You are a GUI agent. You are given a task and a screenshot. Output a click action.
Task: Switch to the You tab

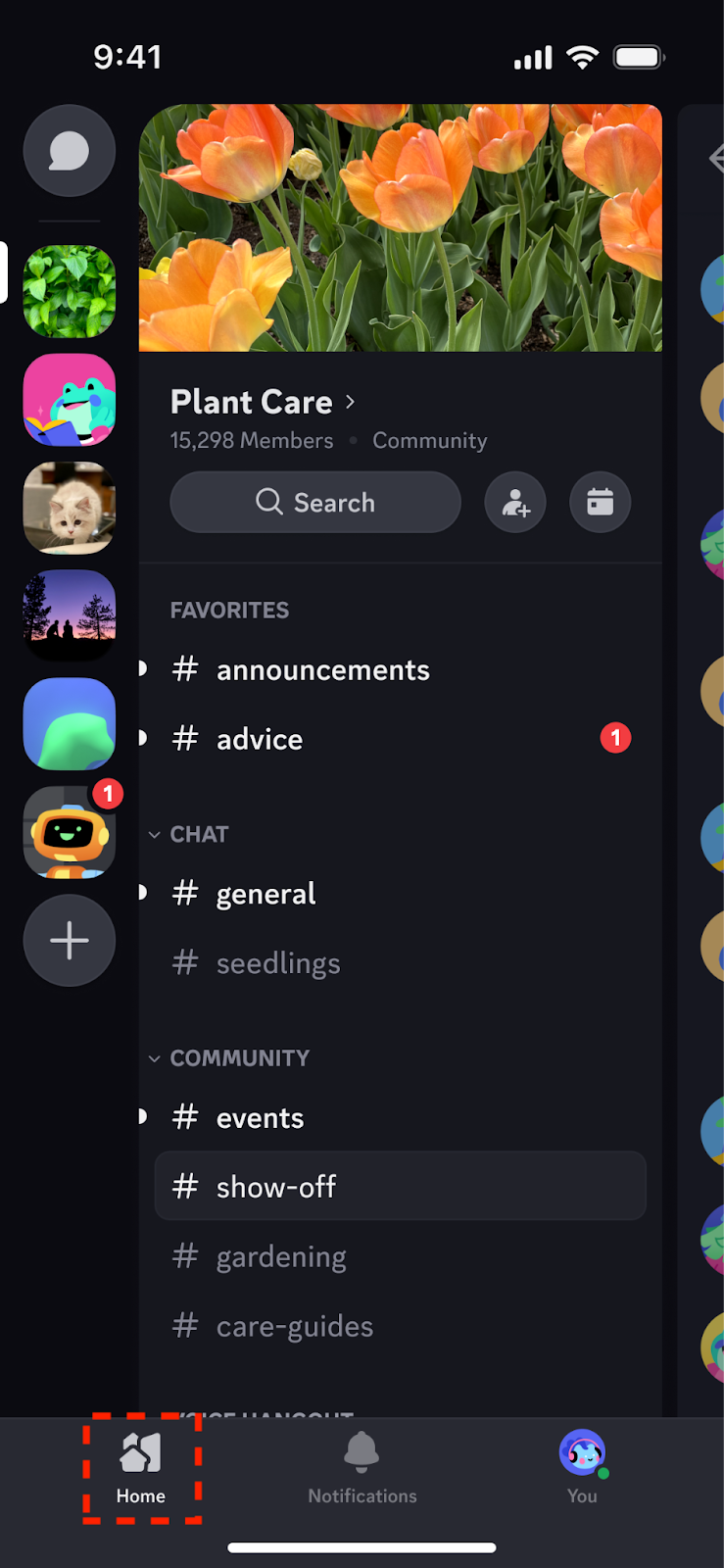tap(582, 1468)
